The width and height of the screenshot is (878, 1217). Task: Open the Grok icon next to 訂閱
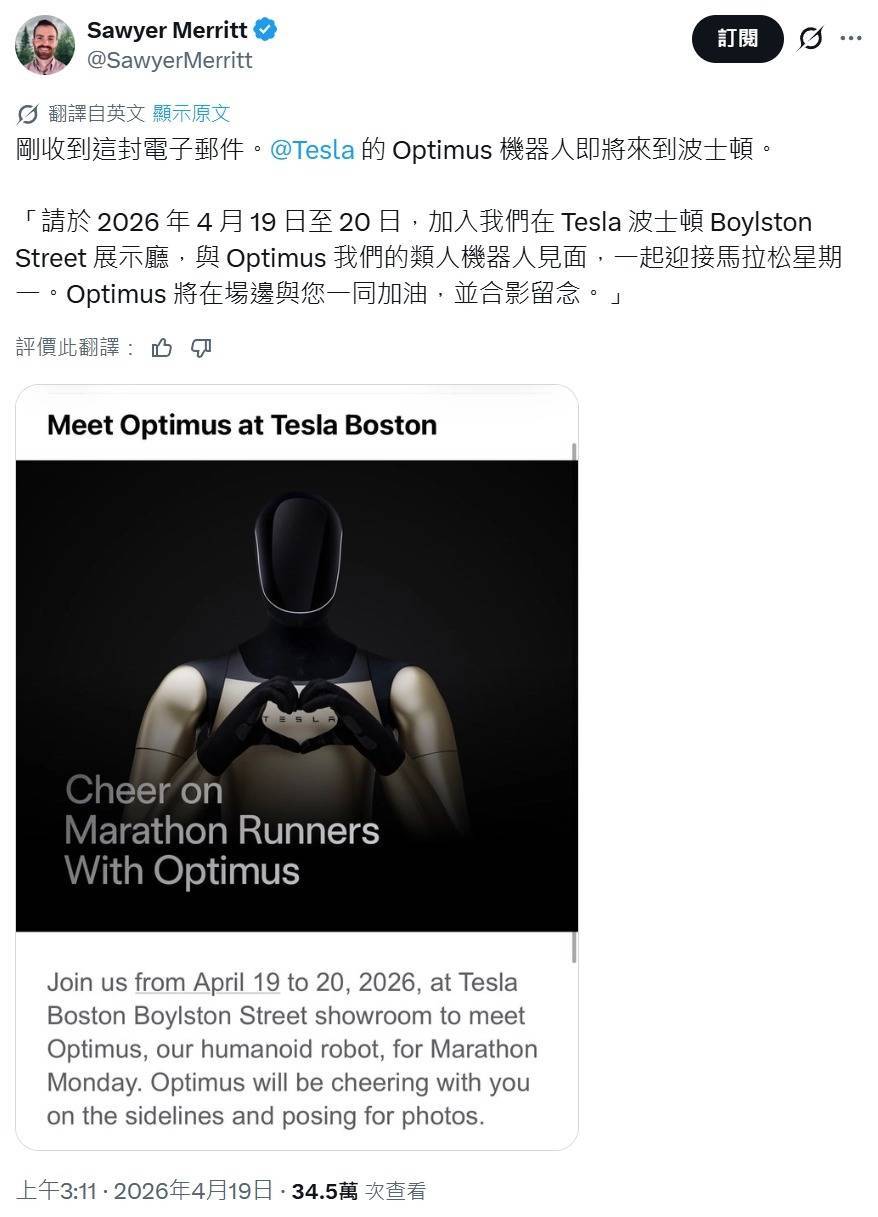[x=810, y=39]
